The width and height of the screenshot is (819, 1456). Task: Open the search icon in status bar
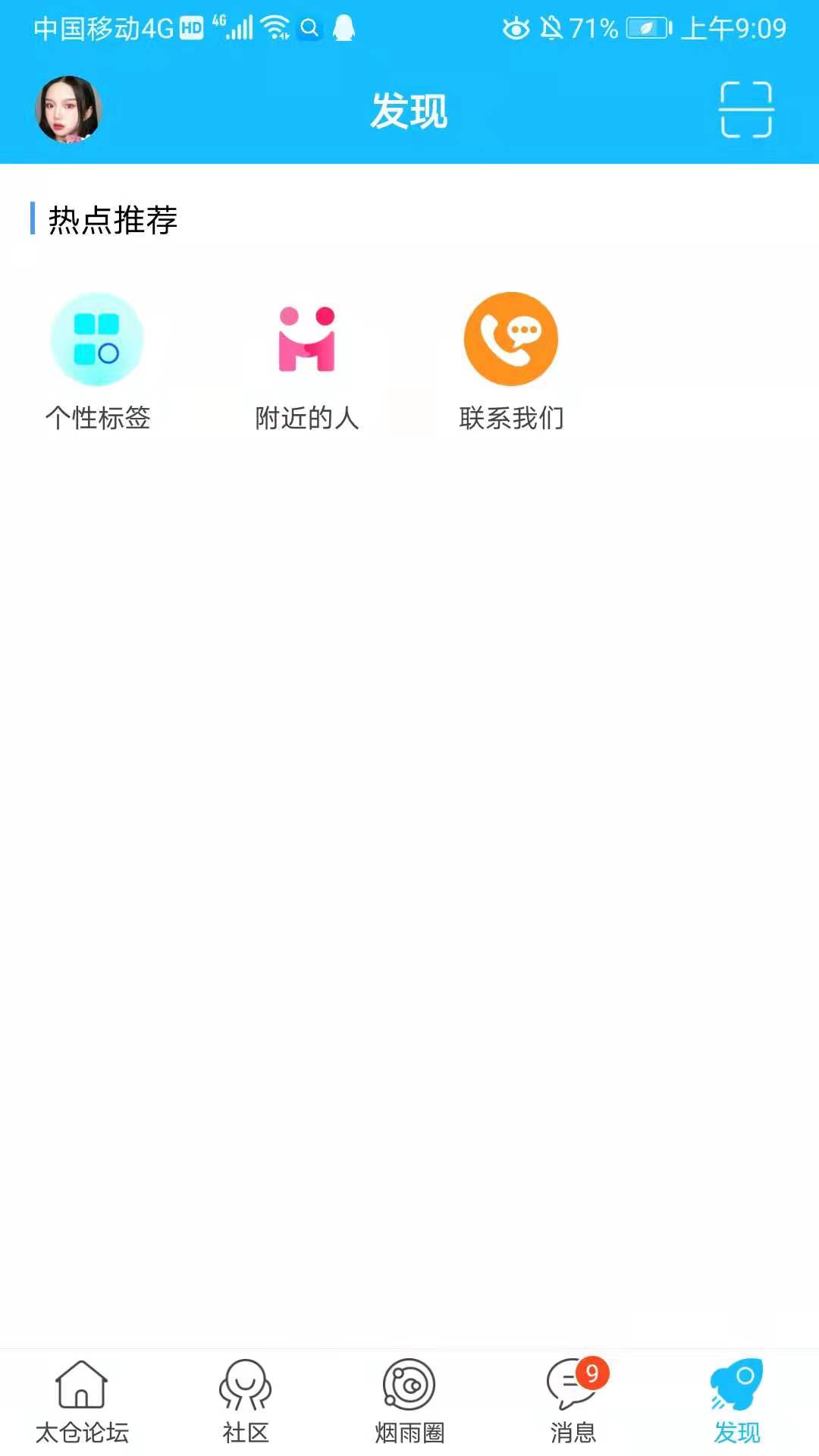coord(309,27)
